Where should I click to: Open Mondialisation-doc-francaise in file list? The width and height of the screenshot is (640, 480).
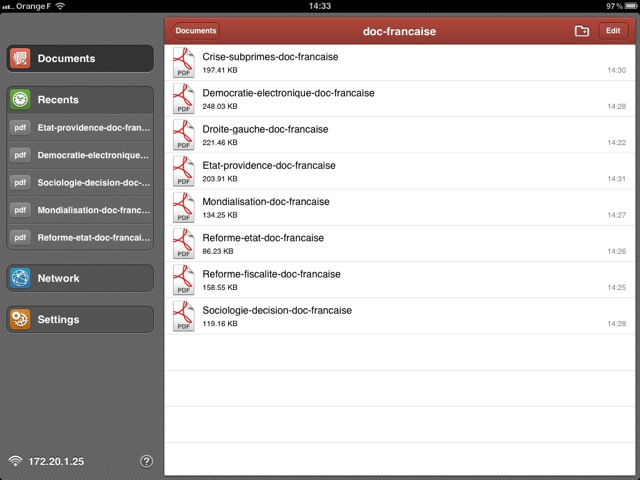click(x=265, y=207)
